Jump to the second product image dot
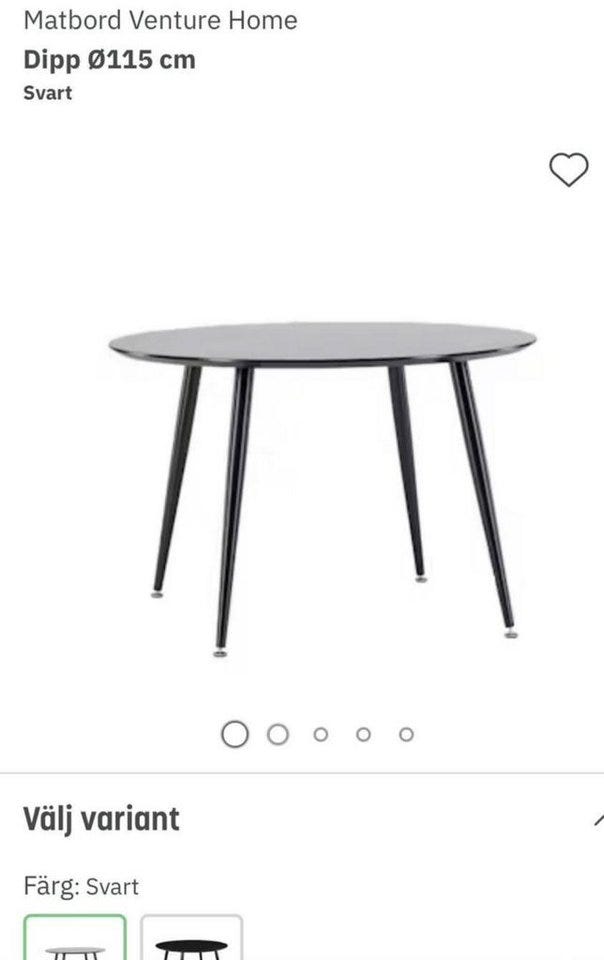Image resolution: width=604 pixels, height=960 pixels. pos(278,735)
